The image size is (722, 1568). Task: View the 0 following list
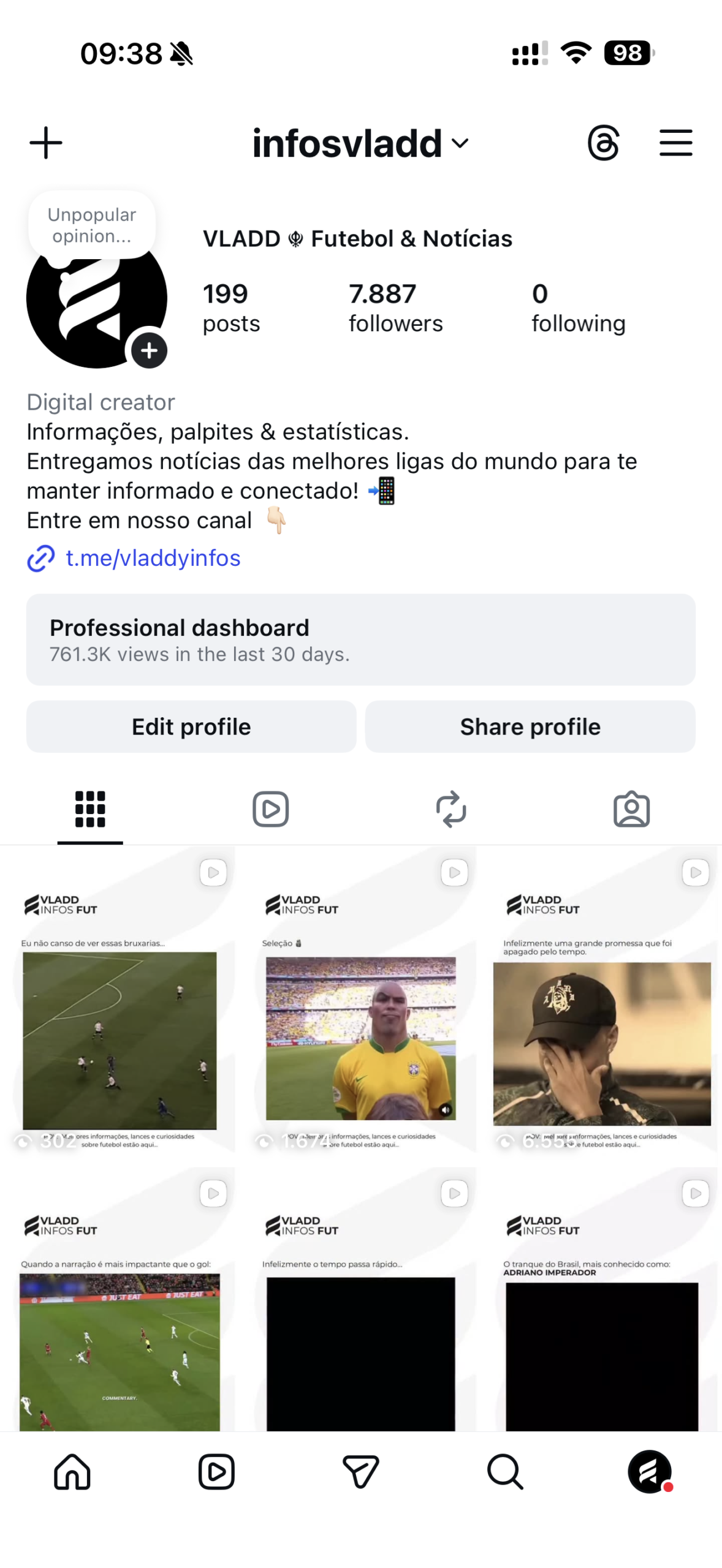(578, 307)
